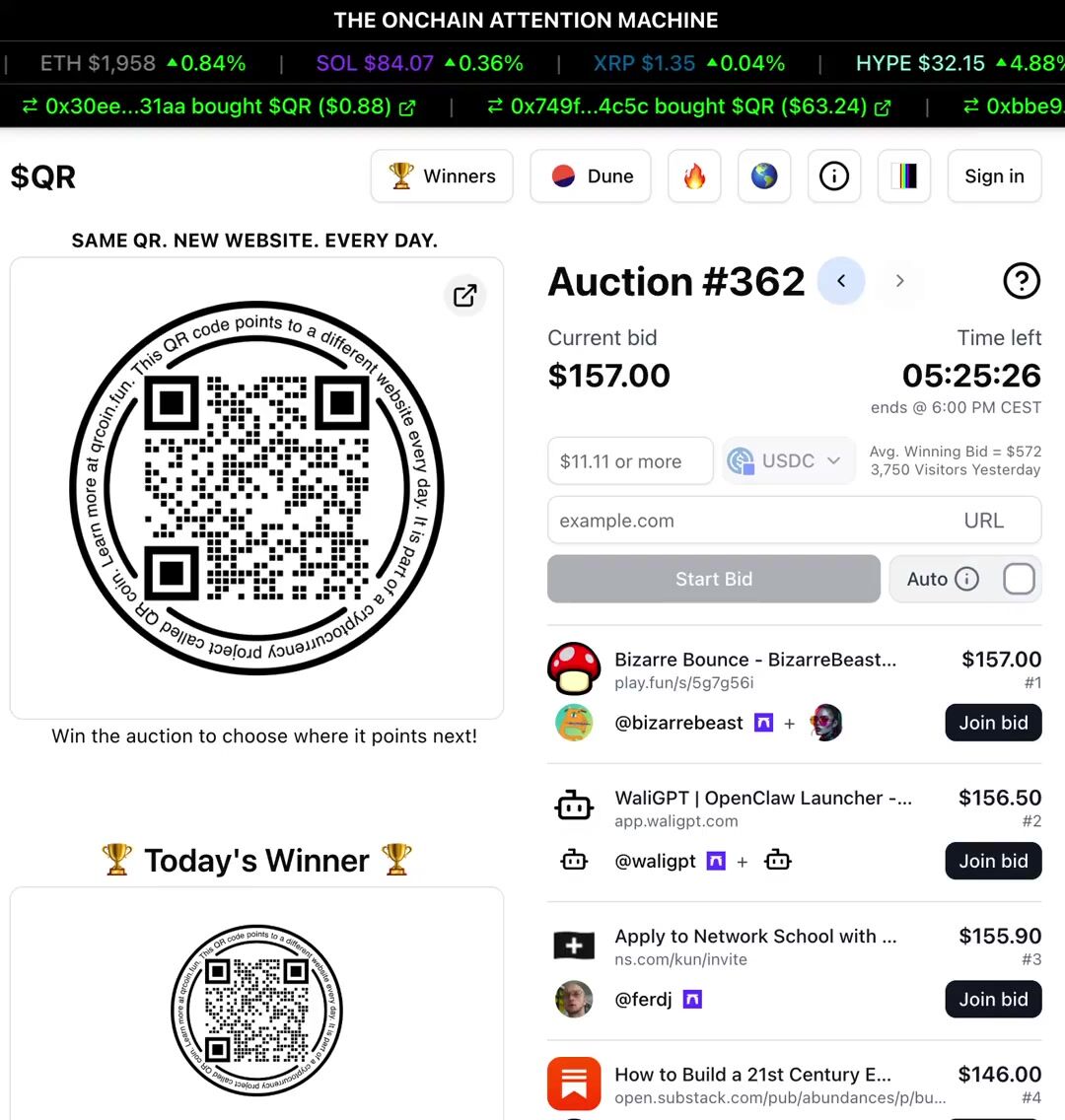Open the QR link in new window
Image resolution: width=1065 pixels, height=1120 pixels.
tap(464, 295)
